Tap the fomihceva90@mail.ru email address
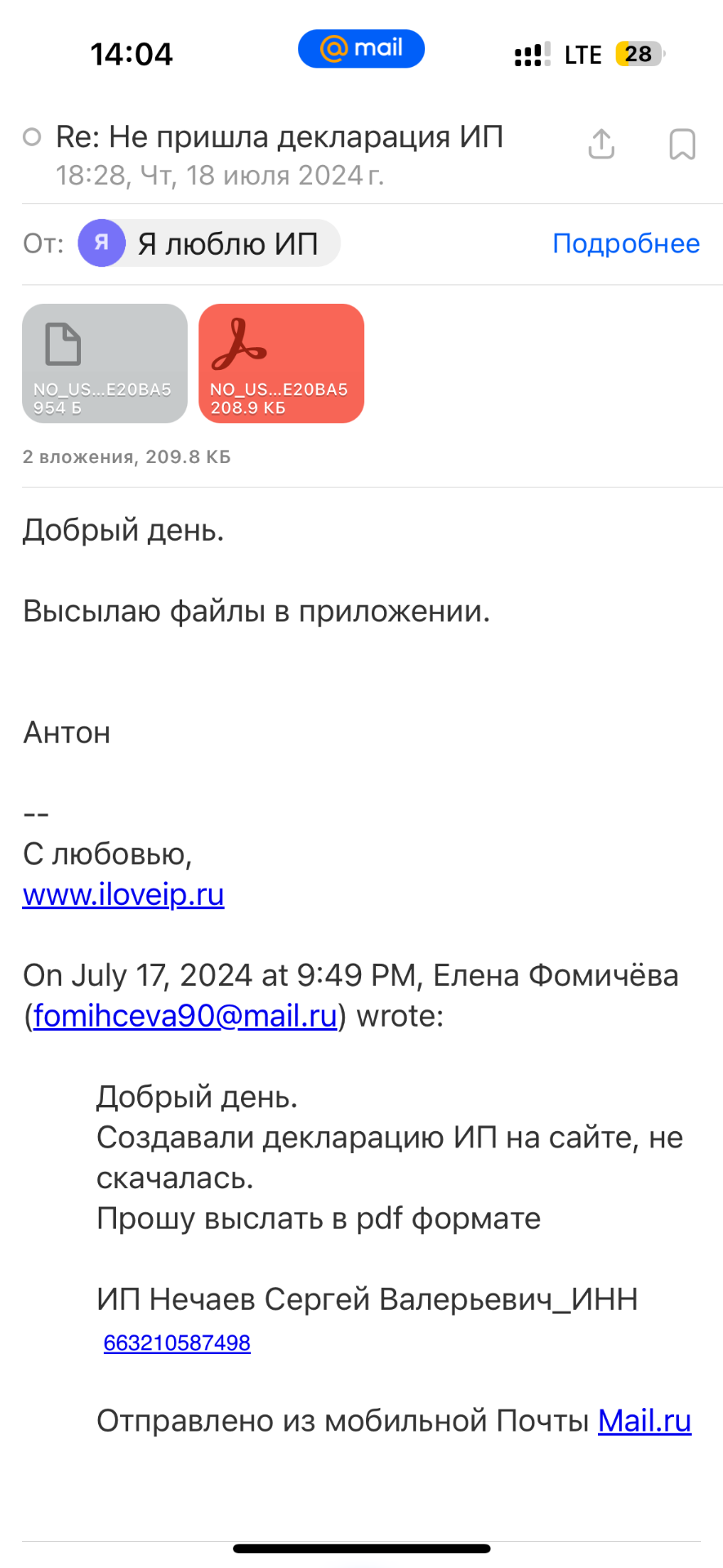The height and width of the screenshot is (1568, 723). pos(185,1016)
